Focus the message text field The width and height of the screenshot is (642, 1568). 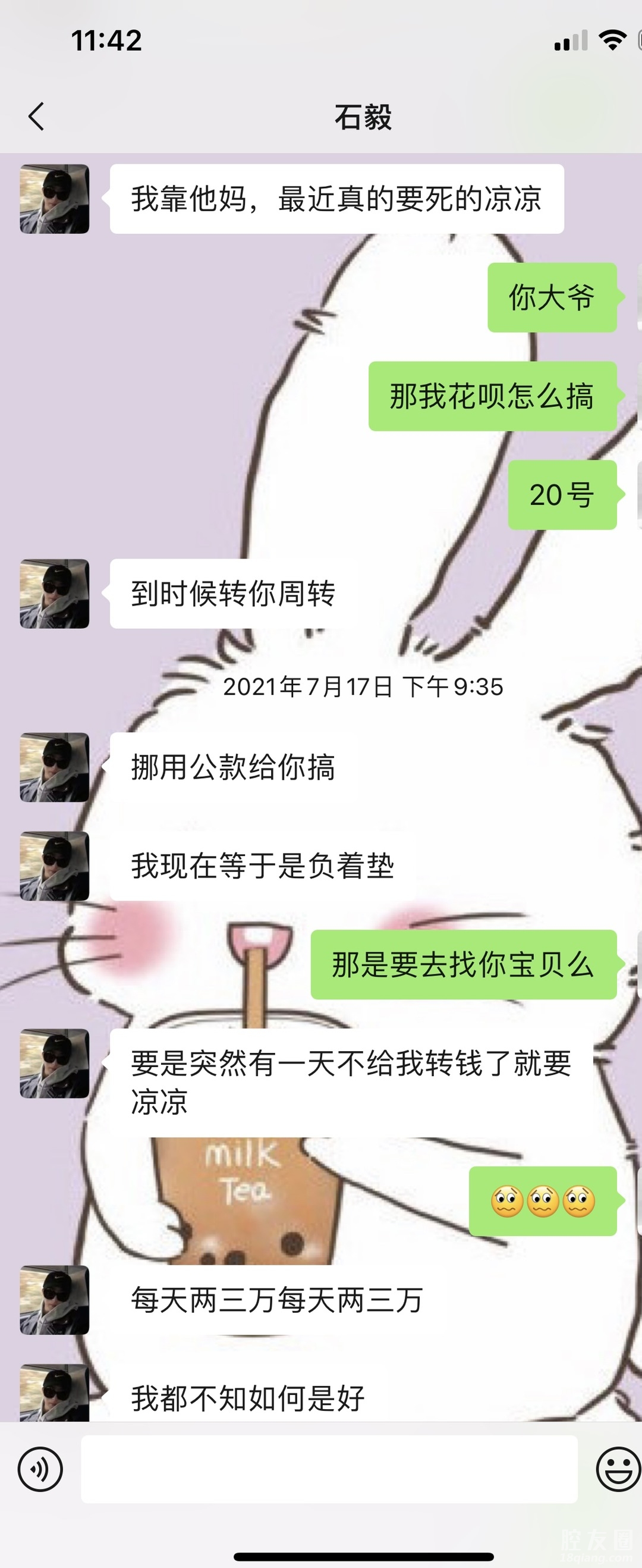pyautogui.click(x=329, y=1469)
